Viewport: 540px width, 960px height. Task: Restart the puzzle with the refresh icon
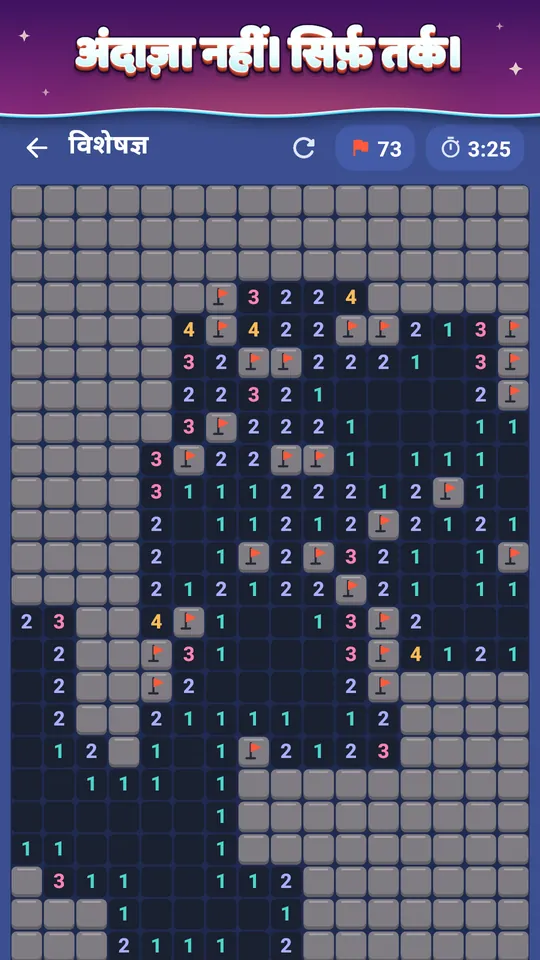click(x=304, y=148)
